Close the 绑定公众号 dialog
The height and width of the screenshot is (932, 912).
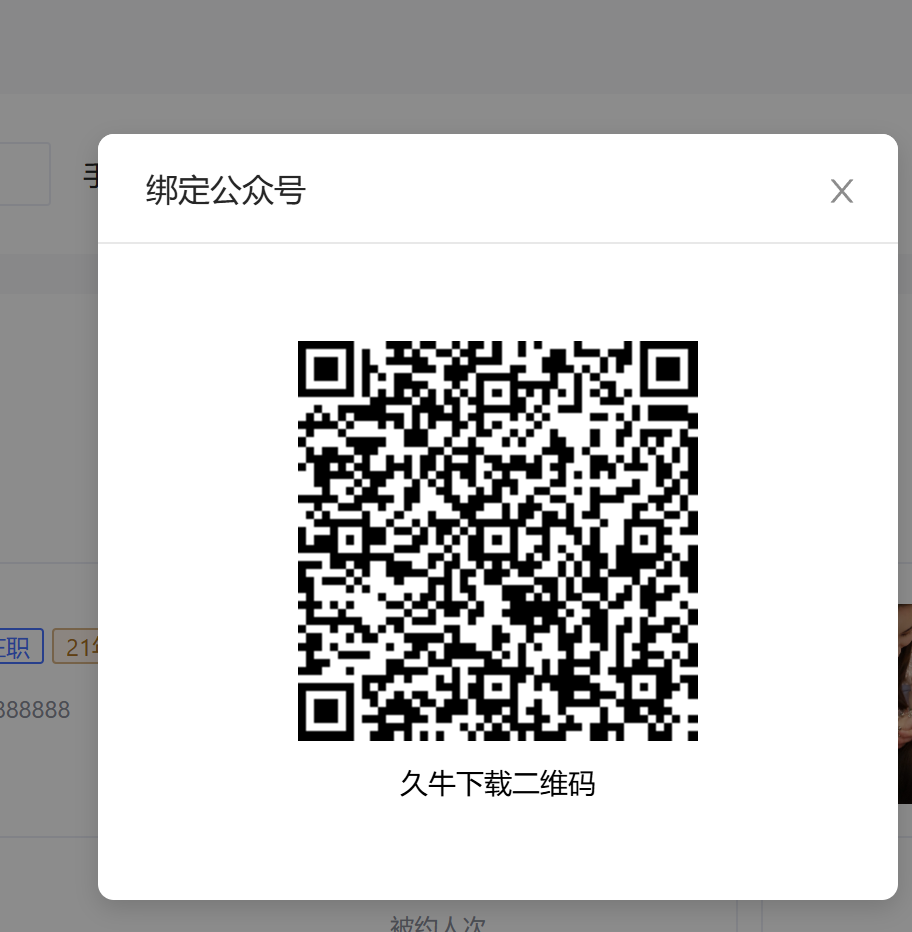841,191
